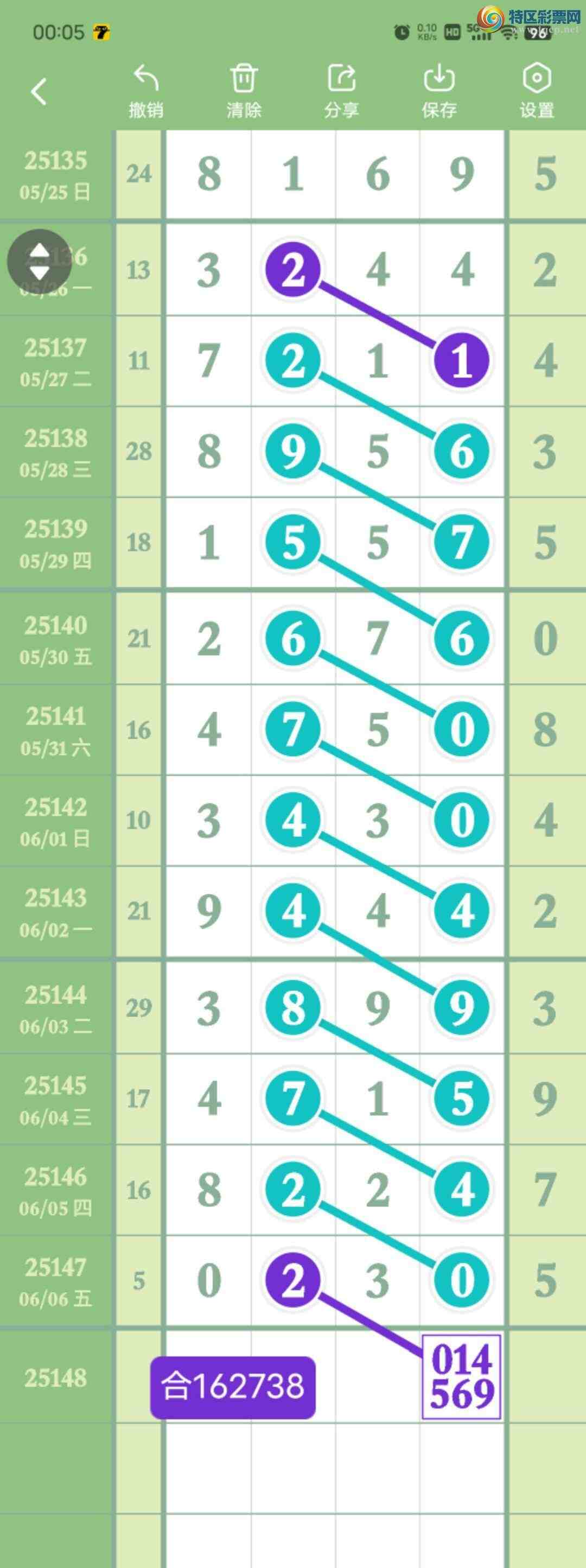The image size is (586, 1568).
Task: Undo the last action with 撤销
Action: point(146,91)
